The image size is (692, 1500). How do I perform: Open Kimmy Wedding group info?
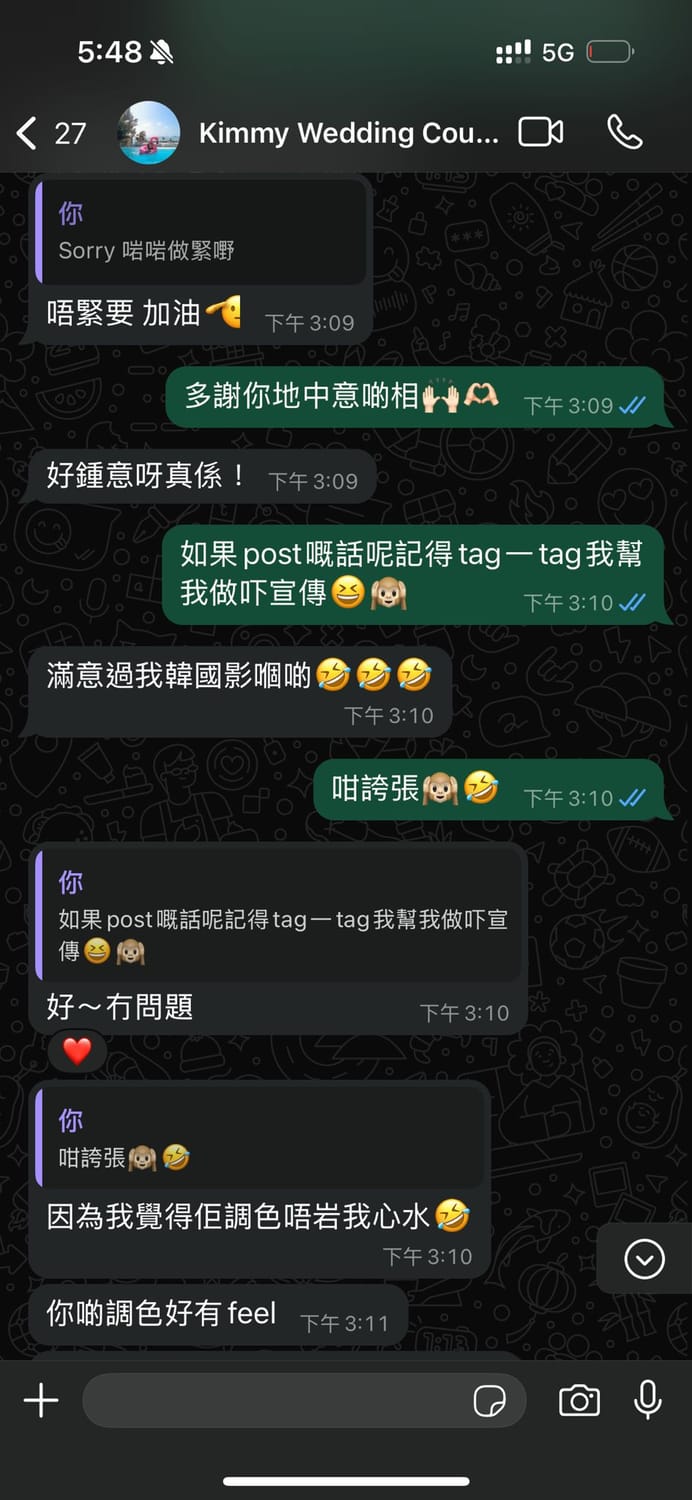[347, 133]
